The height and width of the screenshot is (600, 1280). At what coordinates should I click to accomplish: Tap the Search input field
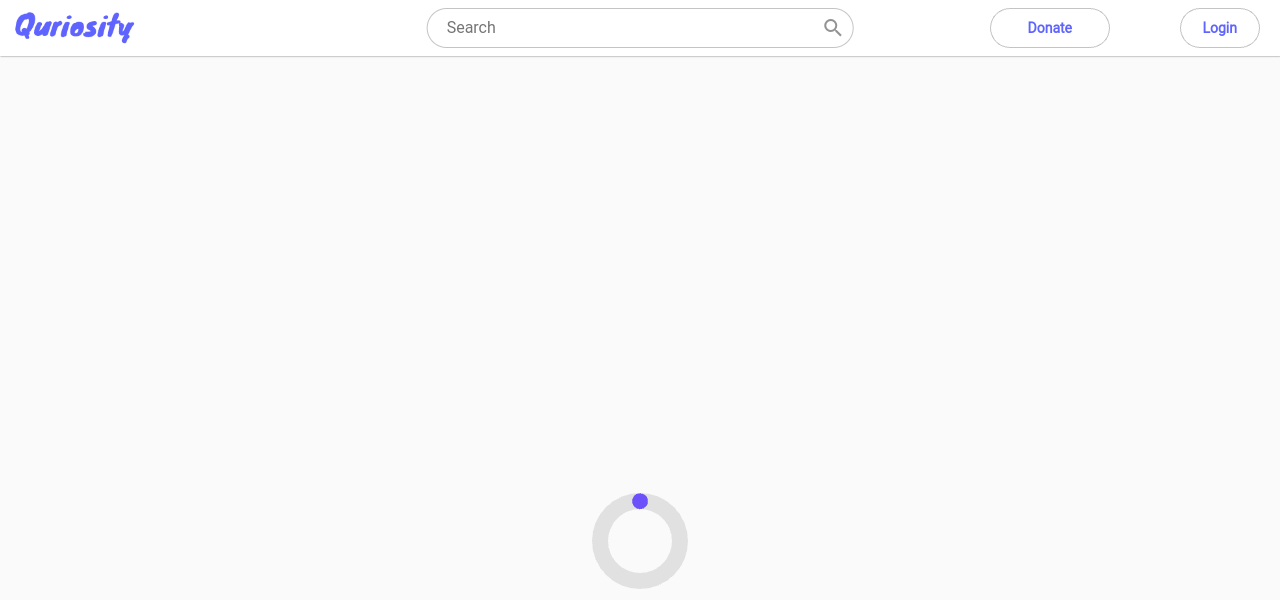tap(620, 28)
